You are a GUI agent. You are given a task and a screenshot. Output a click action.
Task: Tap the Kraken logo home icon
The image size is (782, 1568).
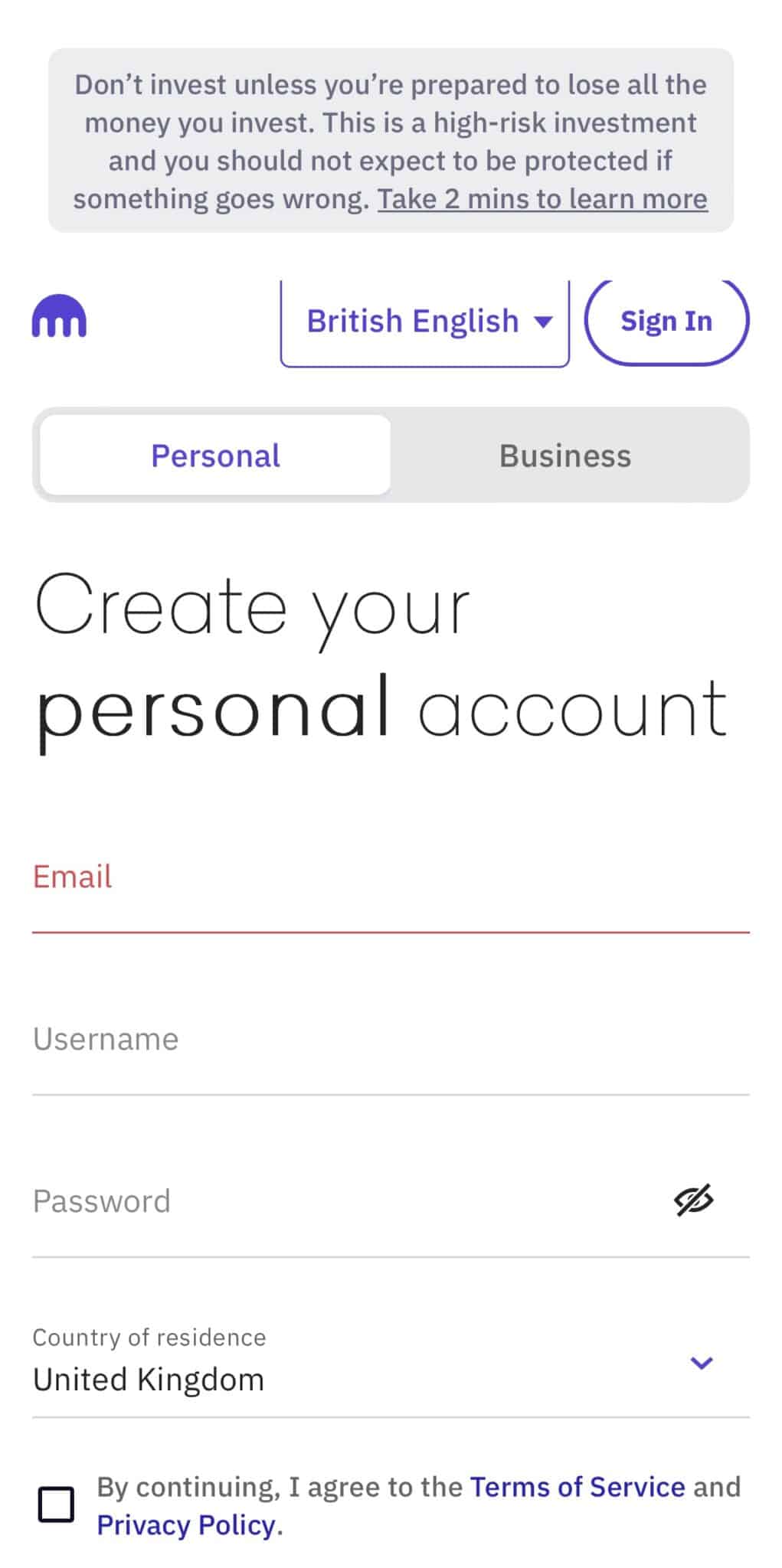point(59,316)
